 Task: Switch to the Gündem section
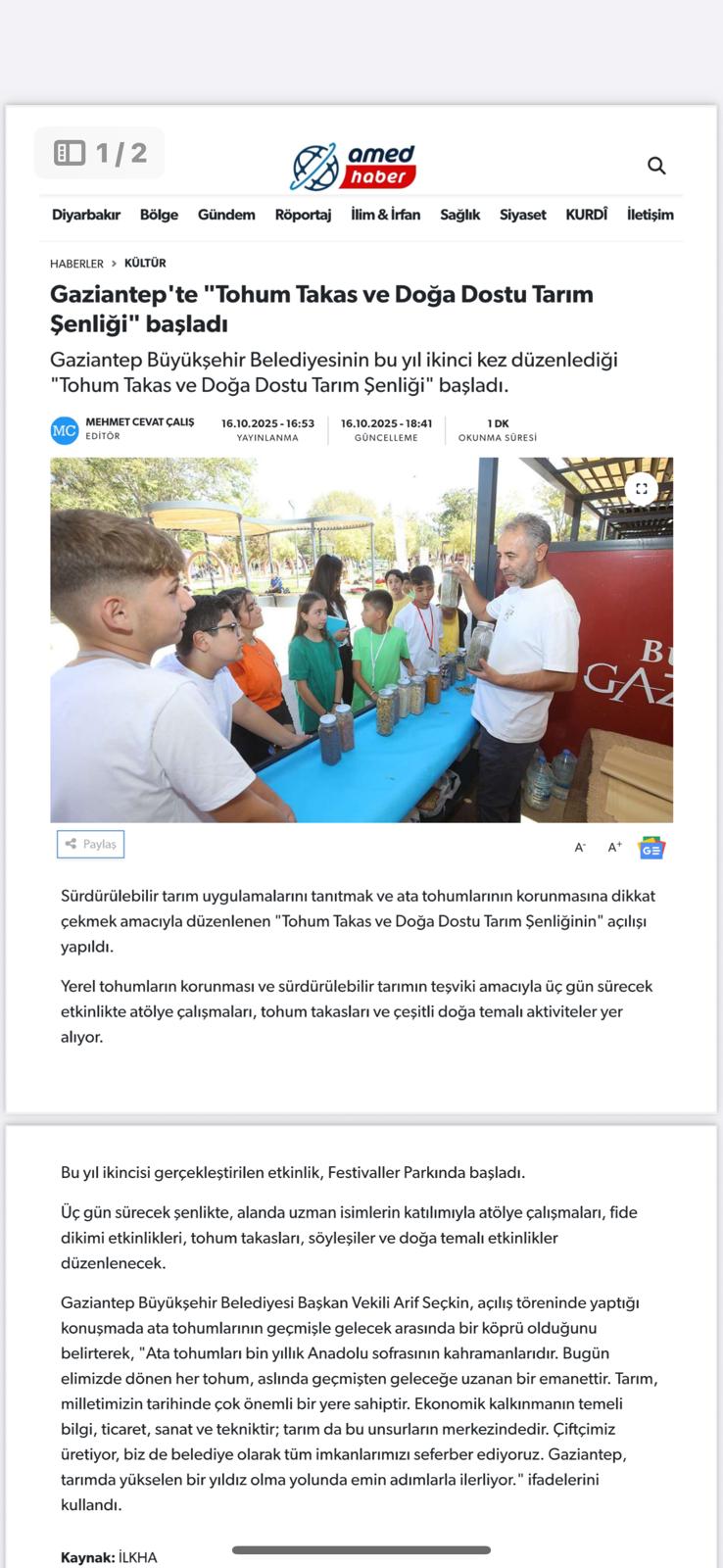click(x=226, y=215)
